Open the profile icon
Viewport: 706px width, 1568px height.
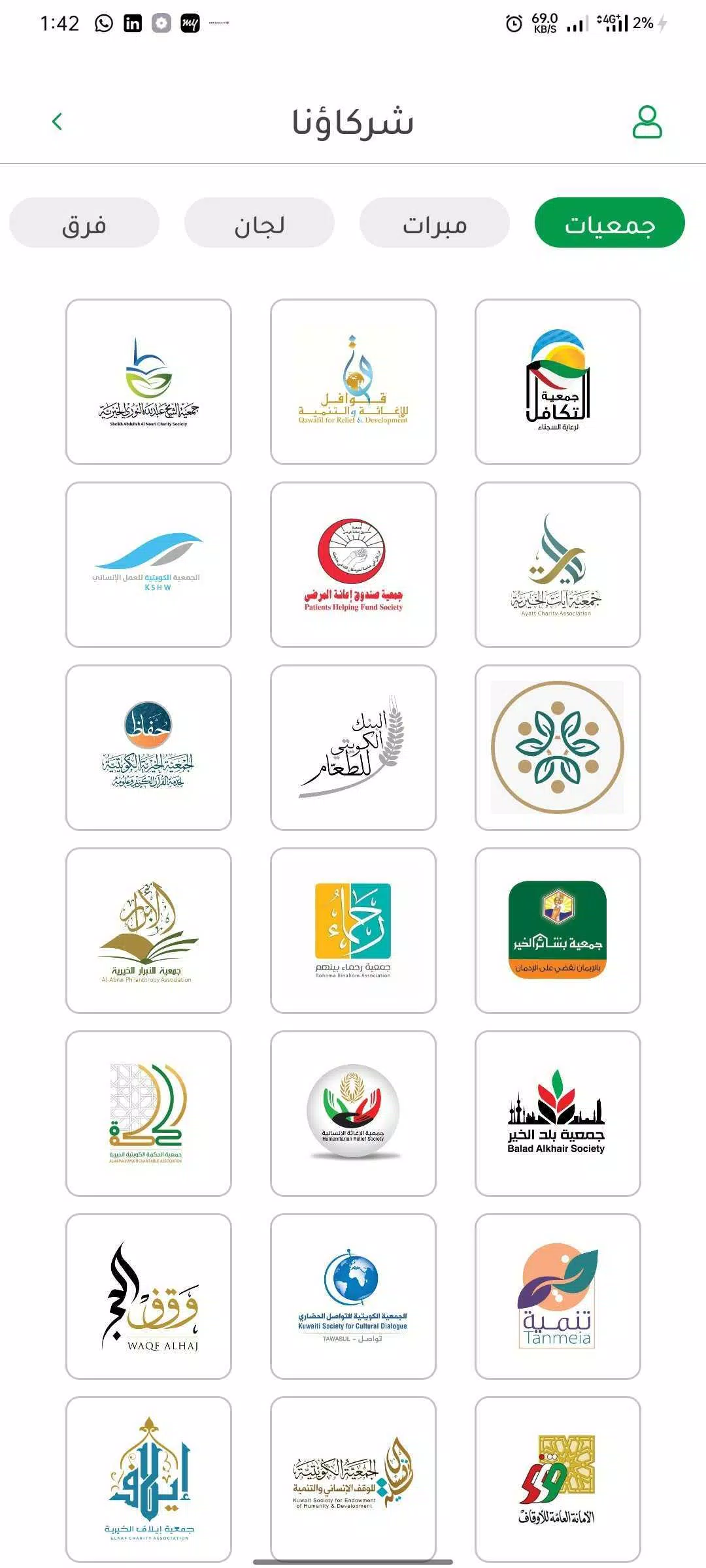point(647,122)
